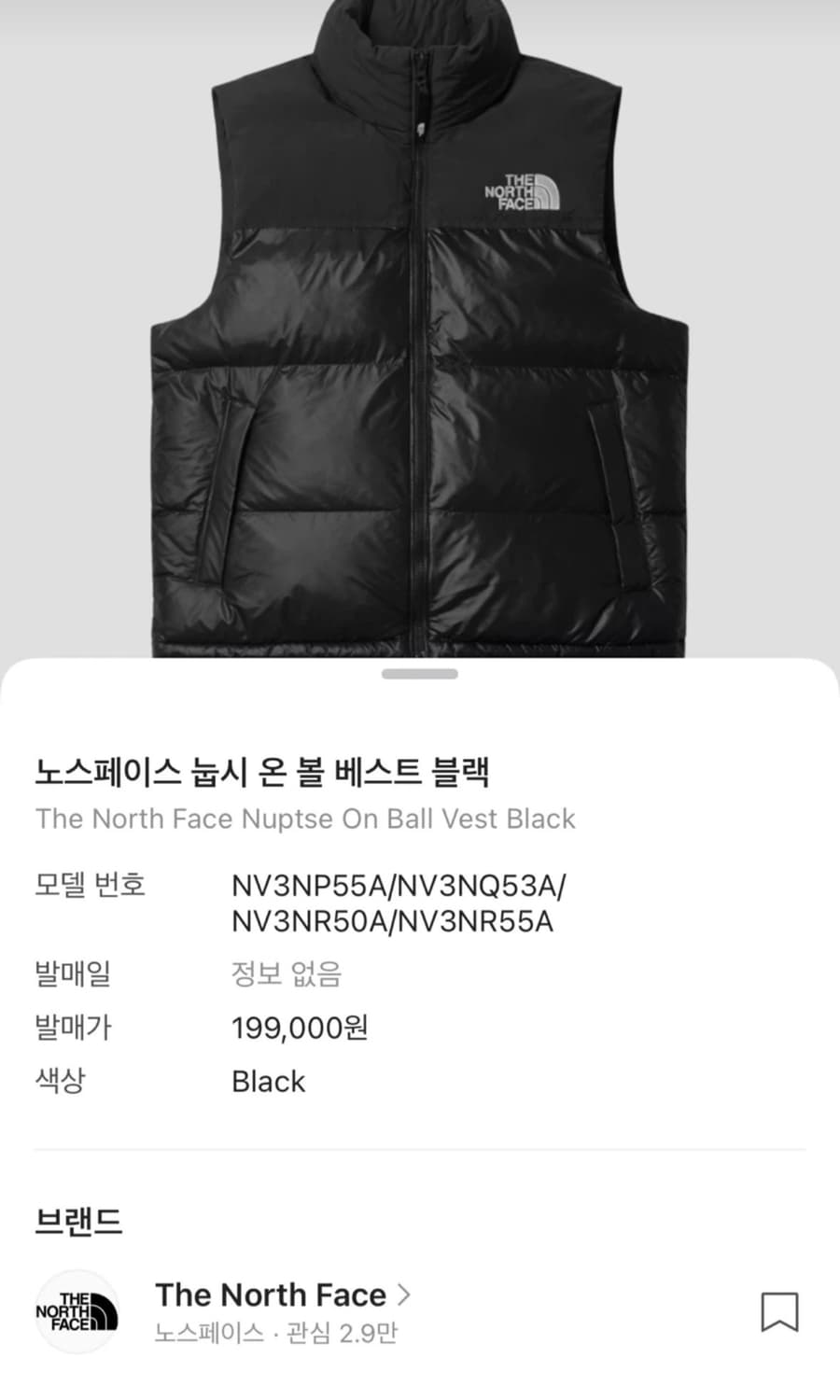This screenshot has height=1400, width=840.
Task: Open The North Face brand link
Action: tap(271, 1295)
